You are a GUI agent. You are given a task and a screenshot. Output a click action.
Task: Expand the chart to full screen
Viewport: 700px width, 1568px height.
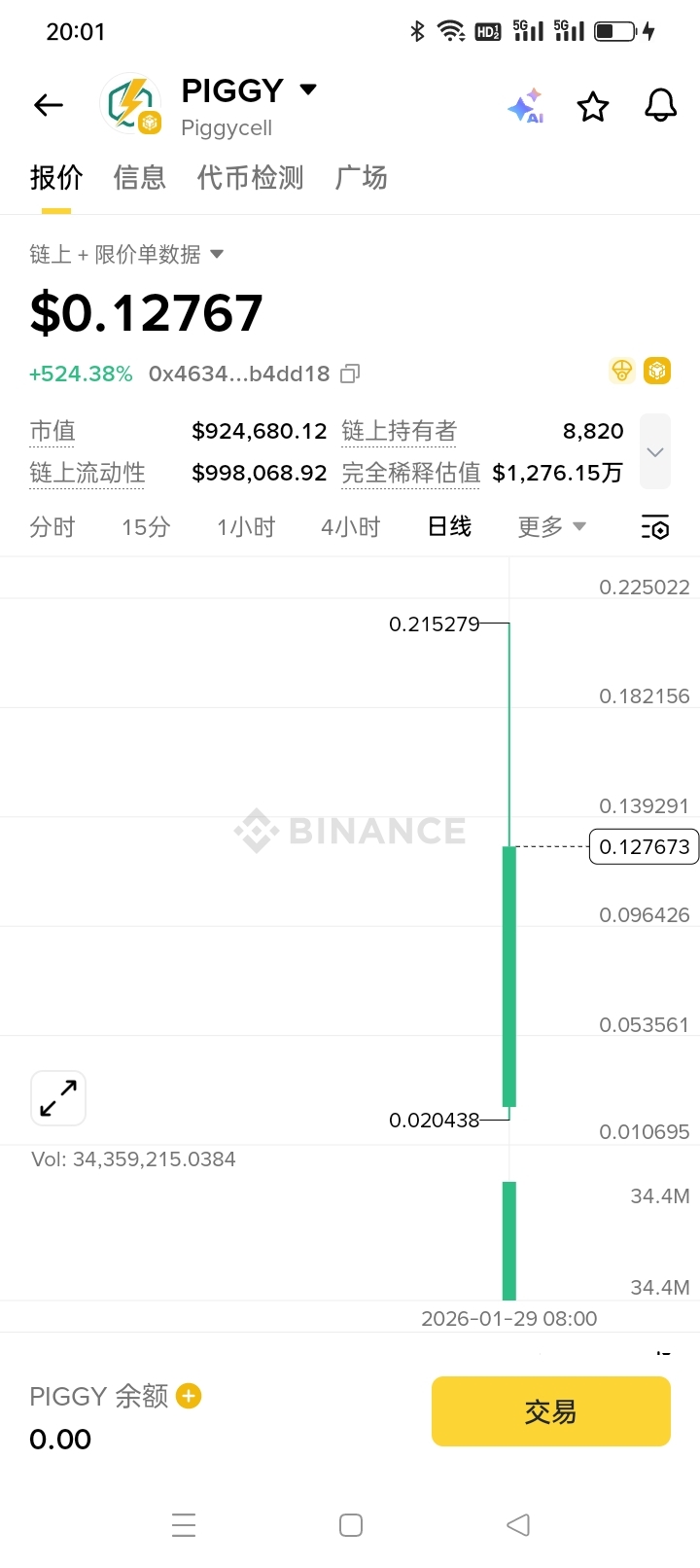click(x=58, y=1098)
